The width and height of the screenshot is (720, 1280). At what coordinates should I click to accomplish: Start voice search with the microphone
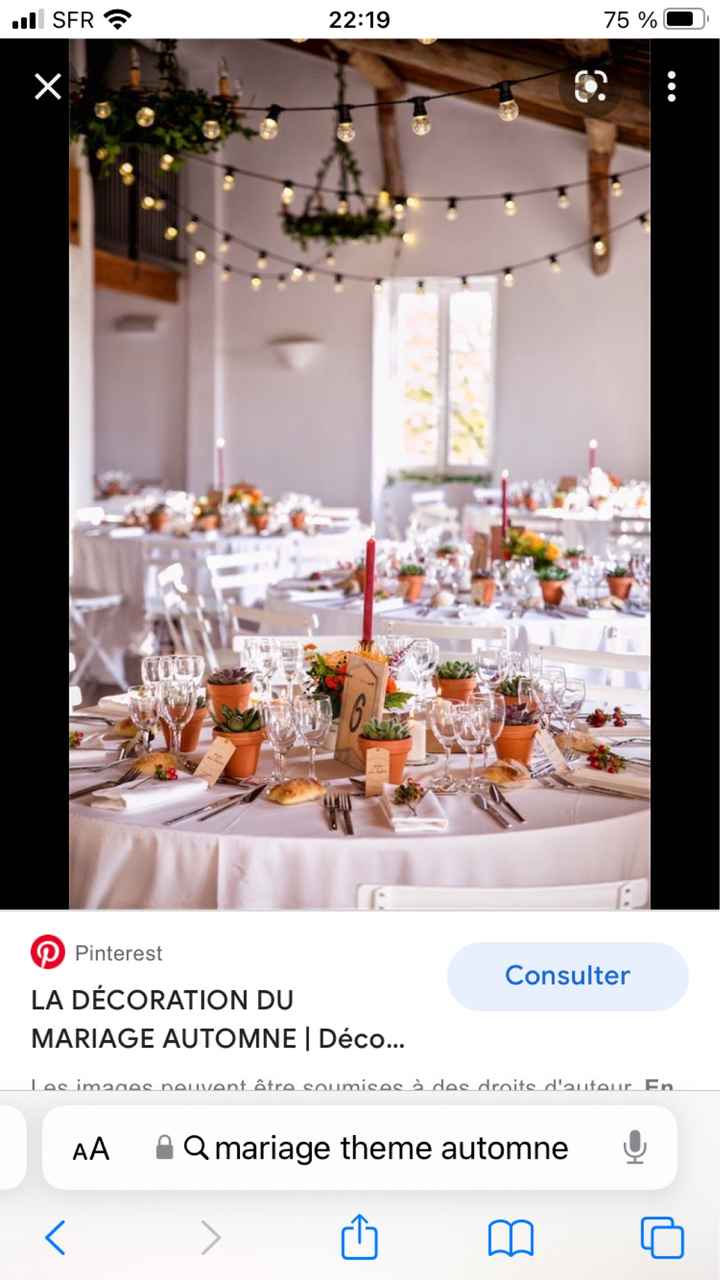point(634,1148)
